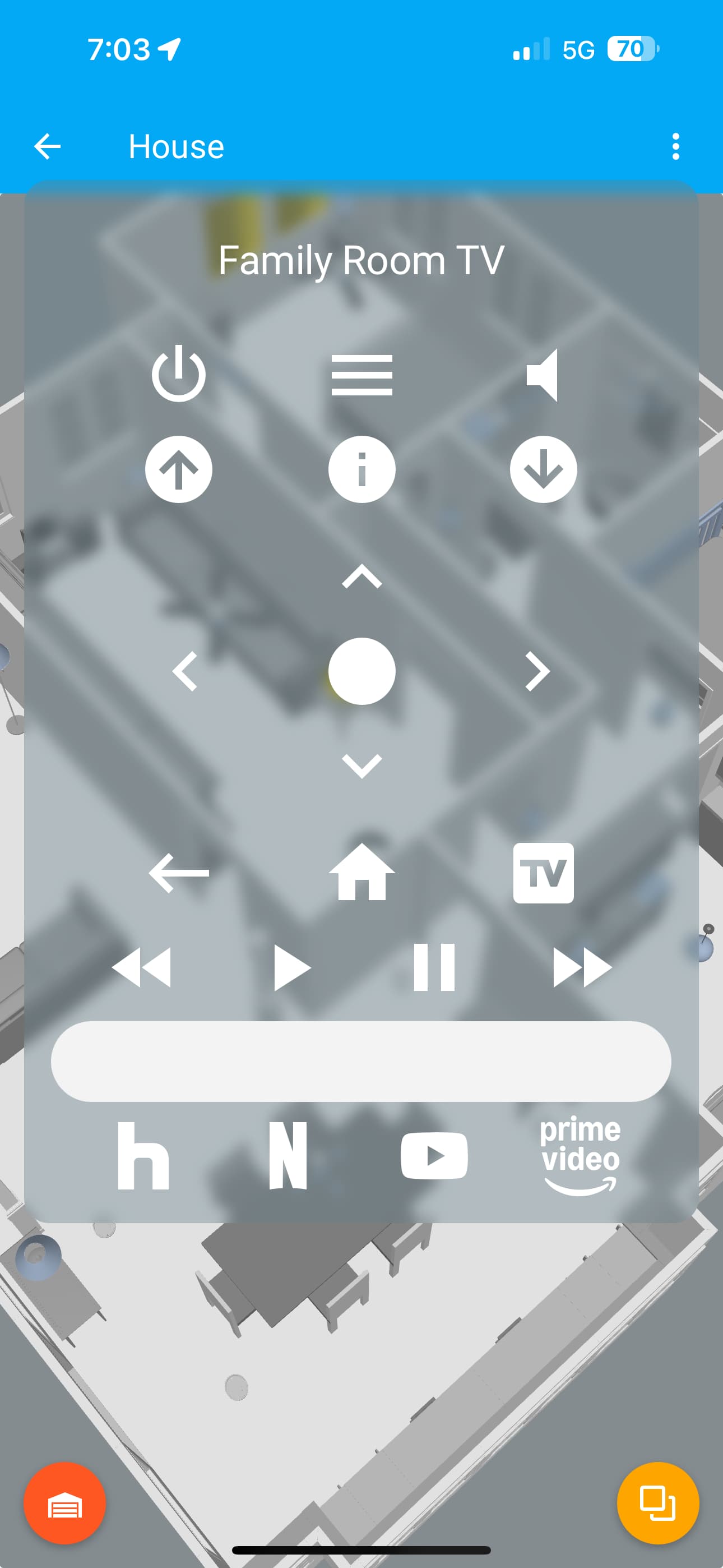This screenshot has width=723, height=1568.
Task: Rewind the TV playback
Action: pyautogui.click(x=142, y=967)
